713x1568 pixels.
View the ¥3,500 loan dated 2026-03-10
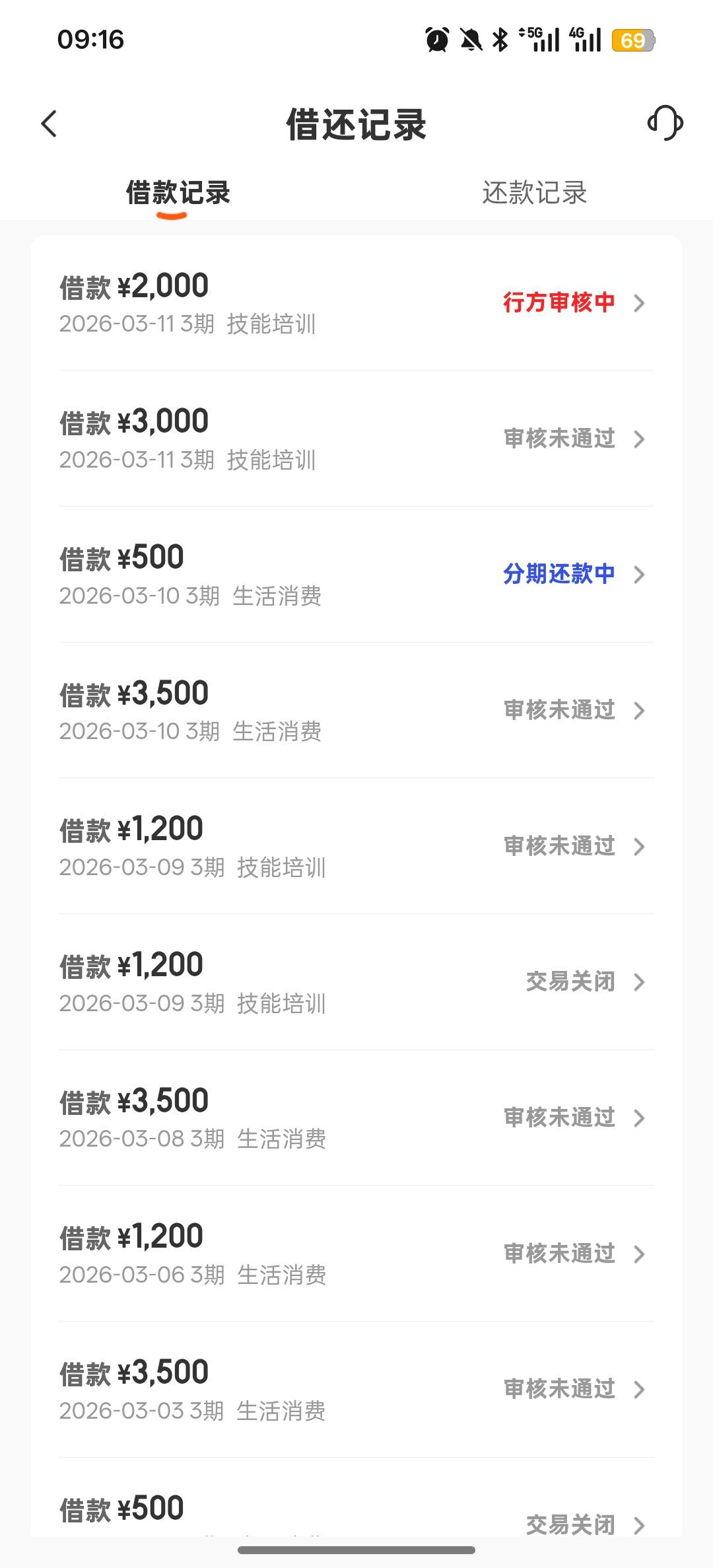click(356, 711)
